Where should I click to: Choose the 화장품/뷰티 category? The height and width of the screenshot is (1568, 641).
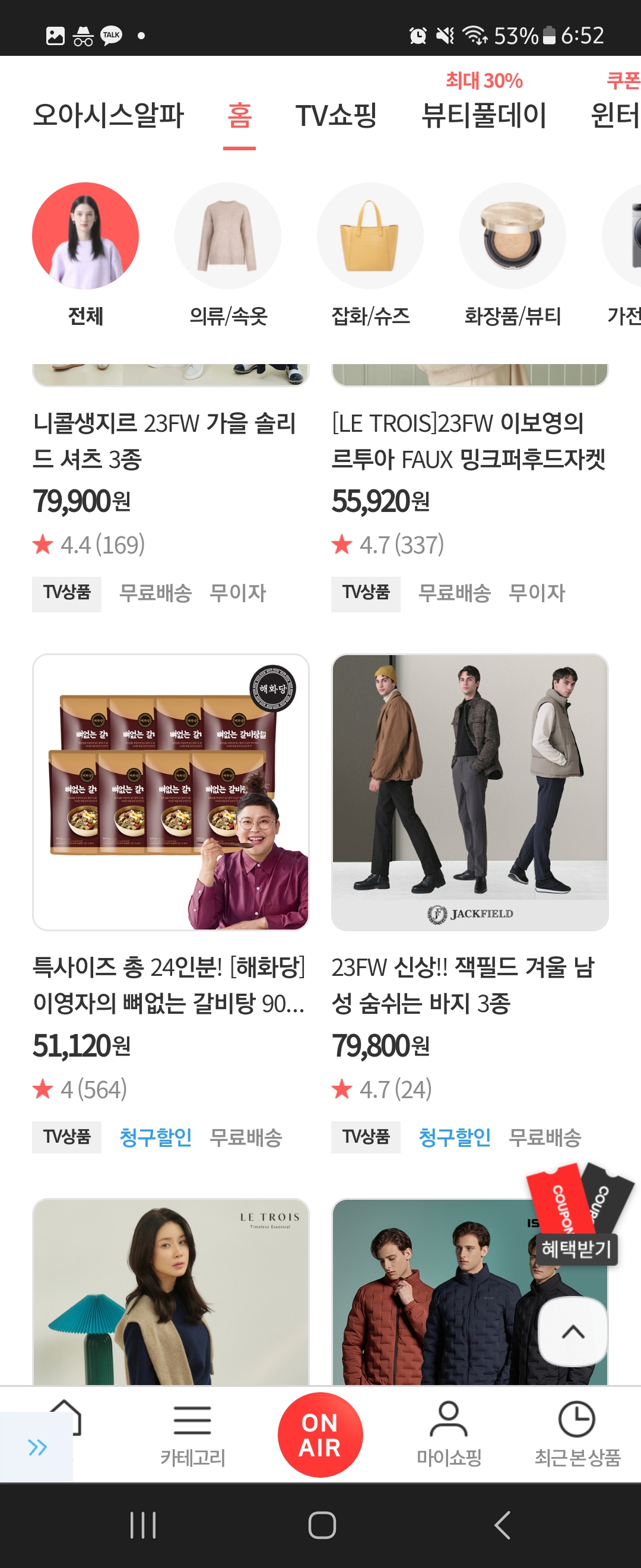click(513, 237)
